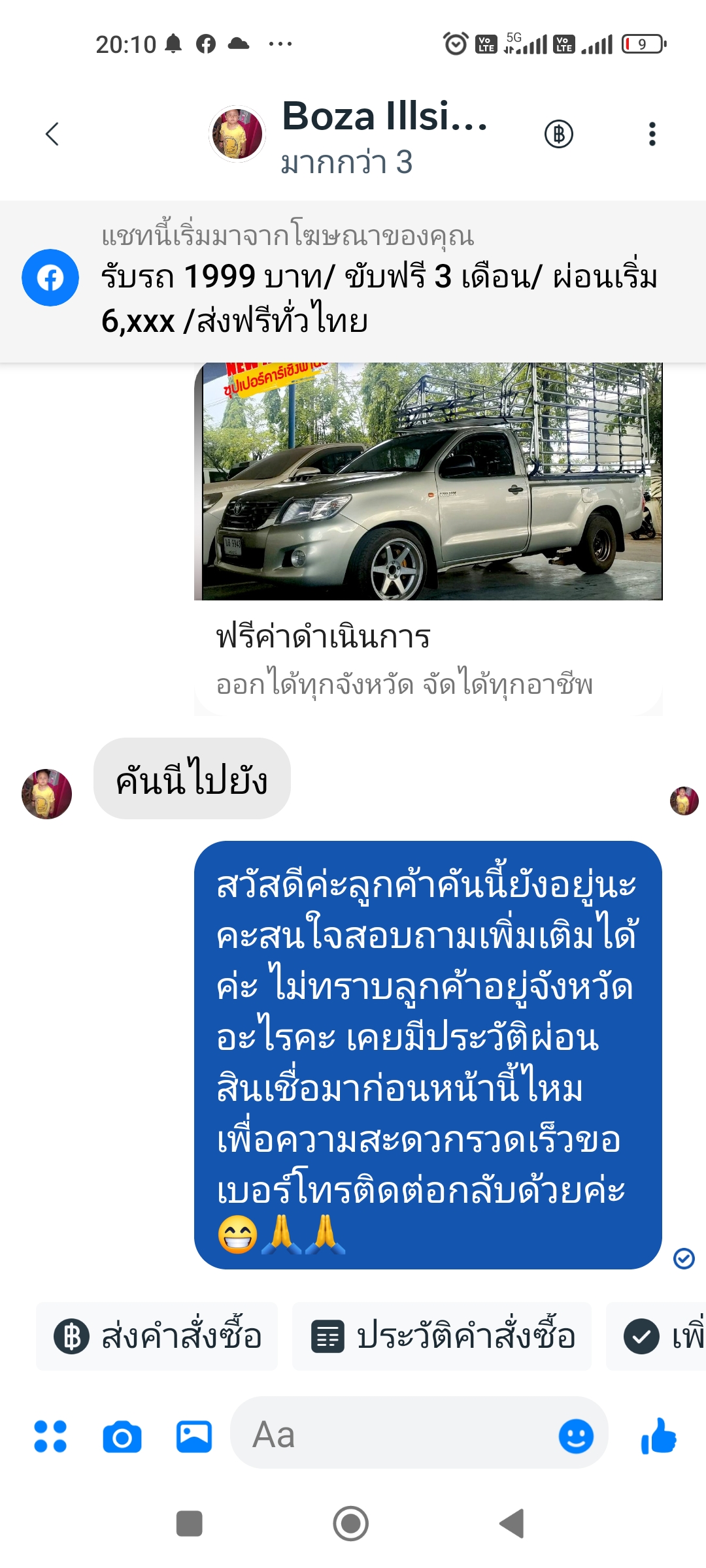This screenshot has width=706, height=1568.
Task: Send a thumbs-up like
Action: 658,1437
